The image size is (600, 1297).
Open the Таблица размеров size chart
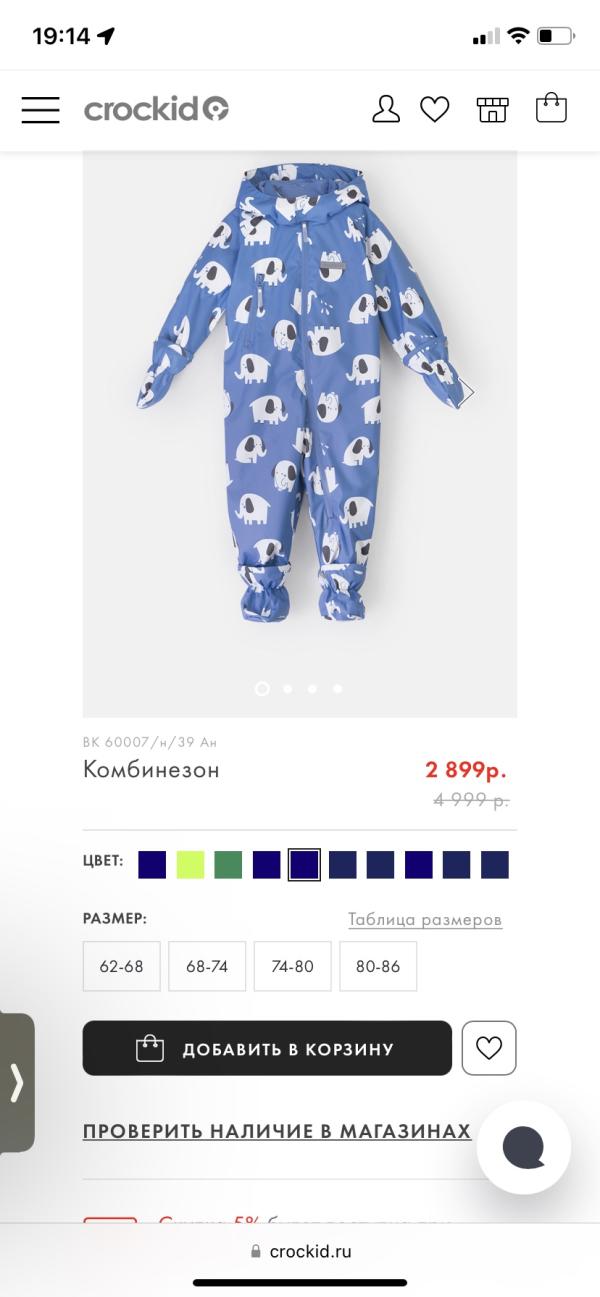click(x=425, y=919)
